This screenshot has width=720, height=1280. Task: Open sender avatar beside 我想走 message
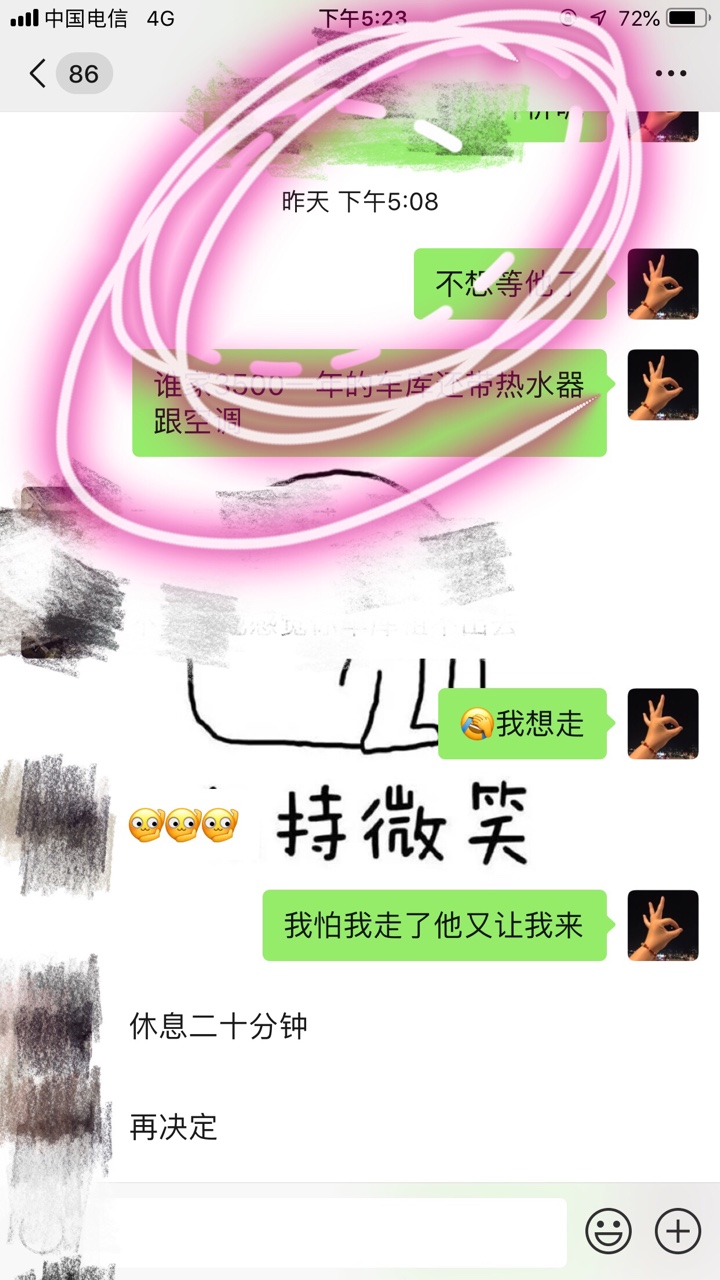tap(662, 723)
